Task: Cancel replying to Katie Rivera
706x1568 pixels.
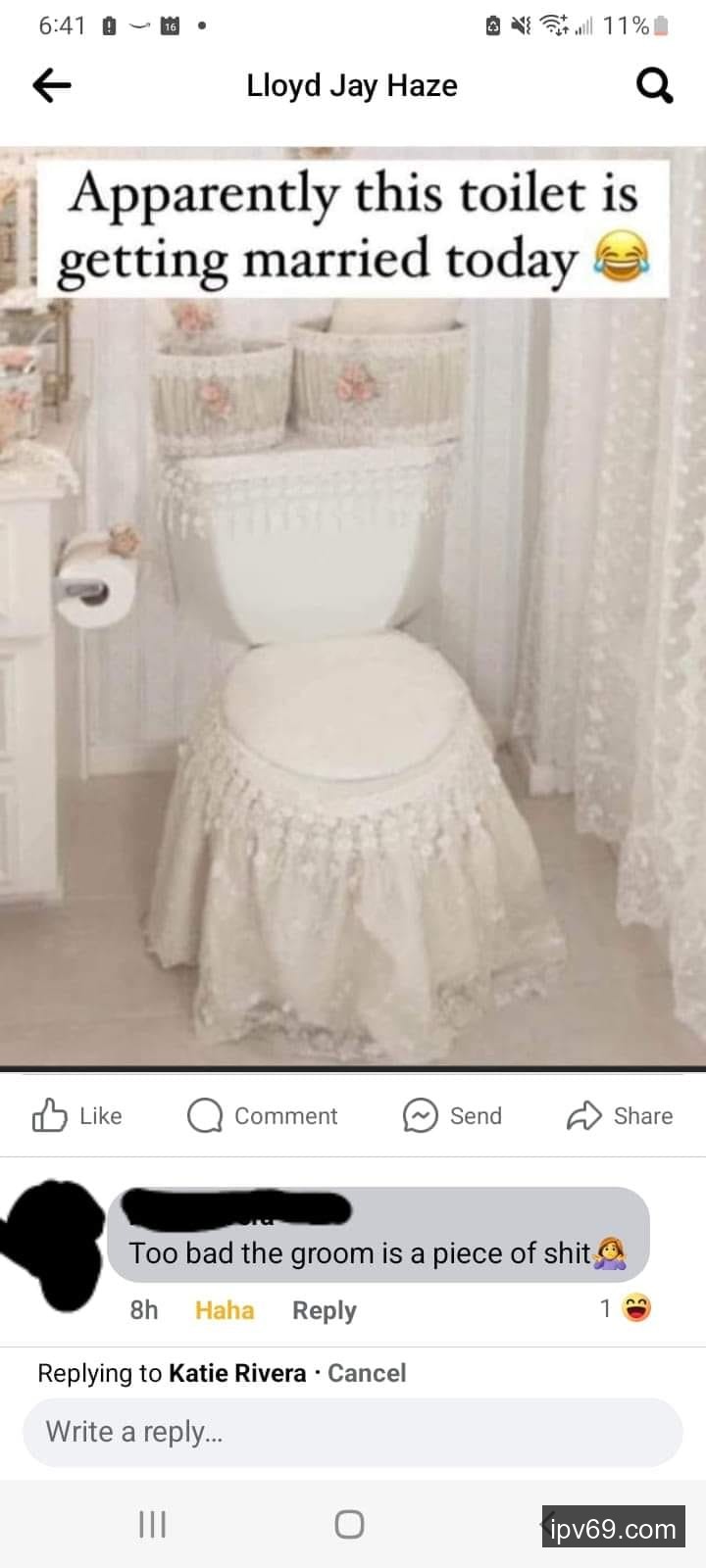Action: [366, 1373]
